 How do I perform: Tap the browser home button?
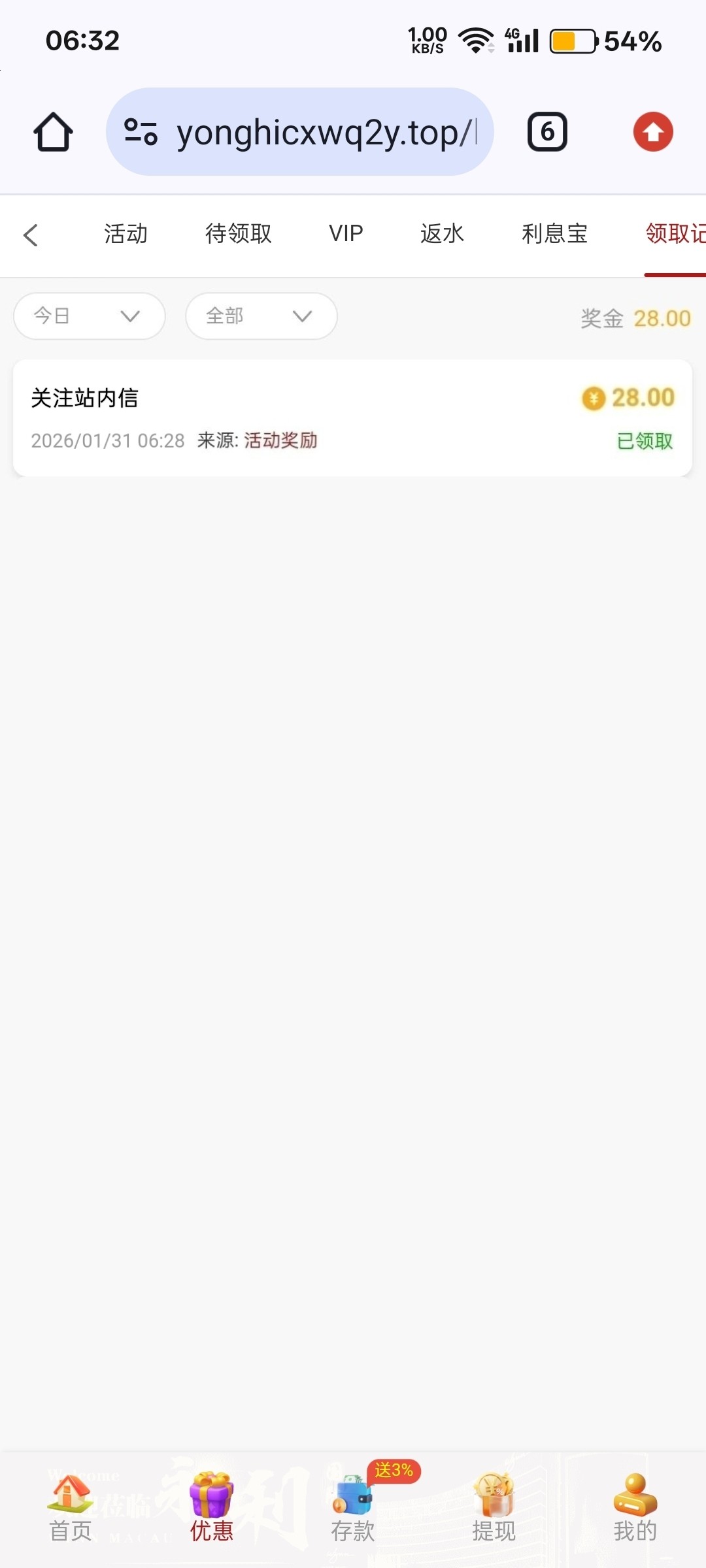(53, 132)
